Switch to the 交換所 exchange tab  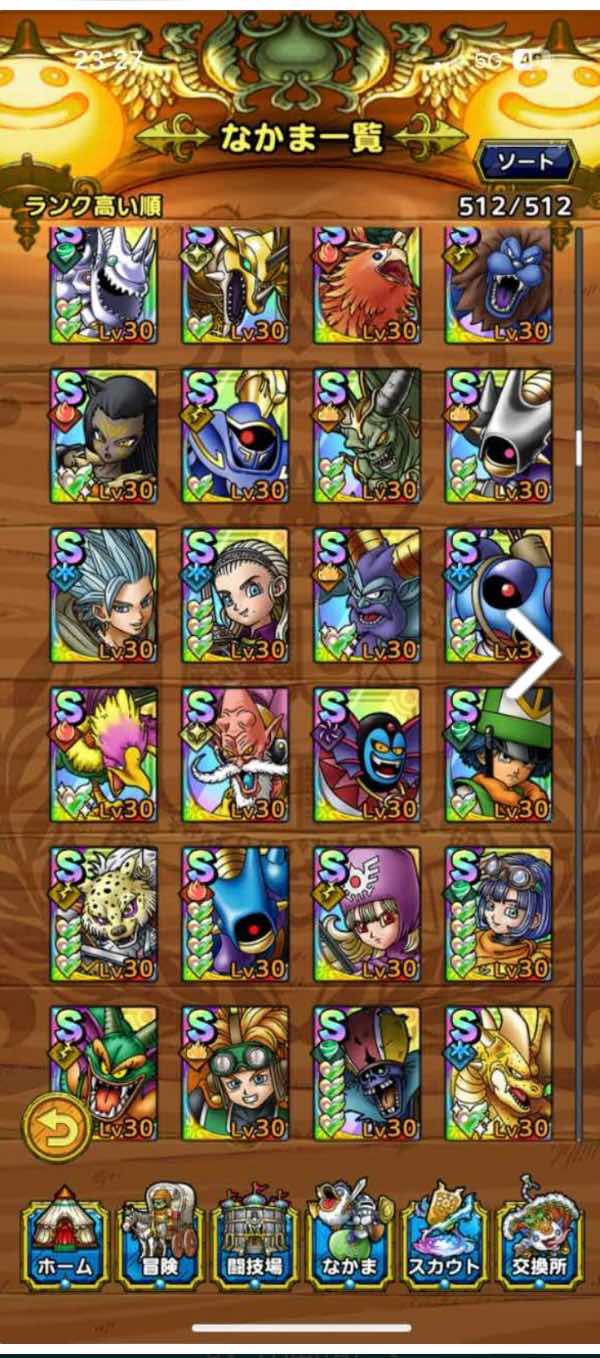(x=541, y=1239)
